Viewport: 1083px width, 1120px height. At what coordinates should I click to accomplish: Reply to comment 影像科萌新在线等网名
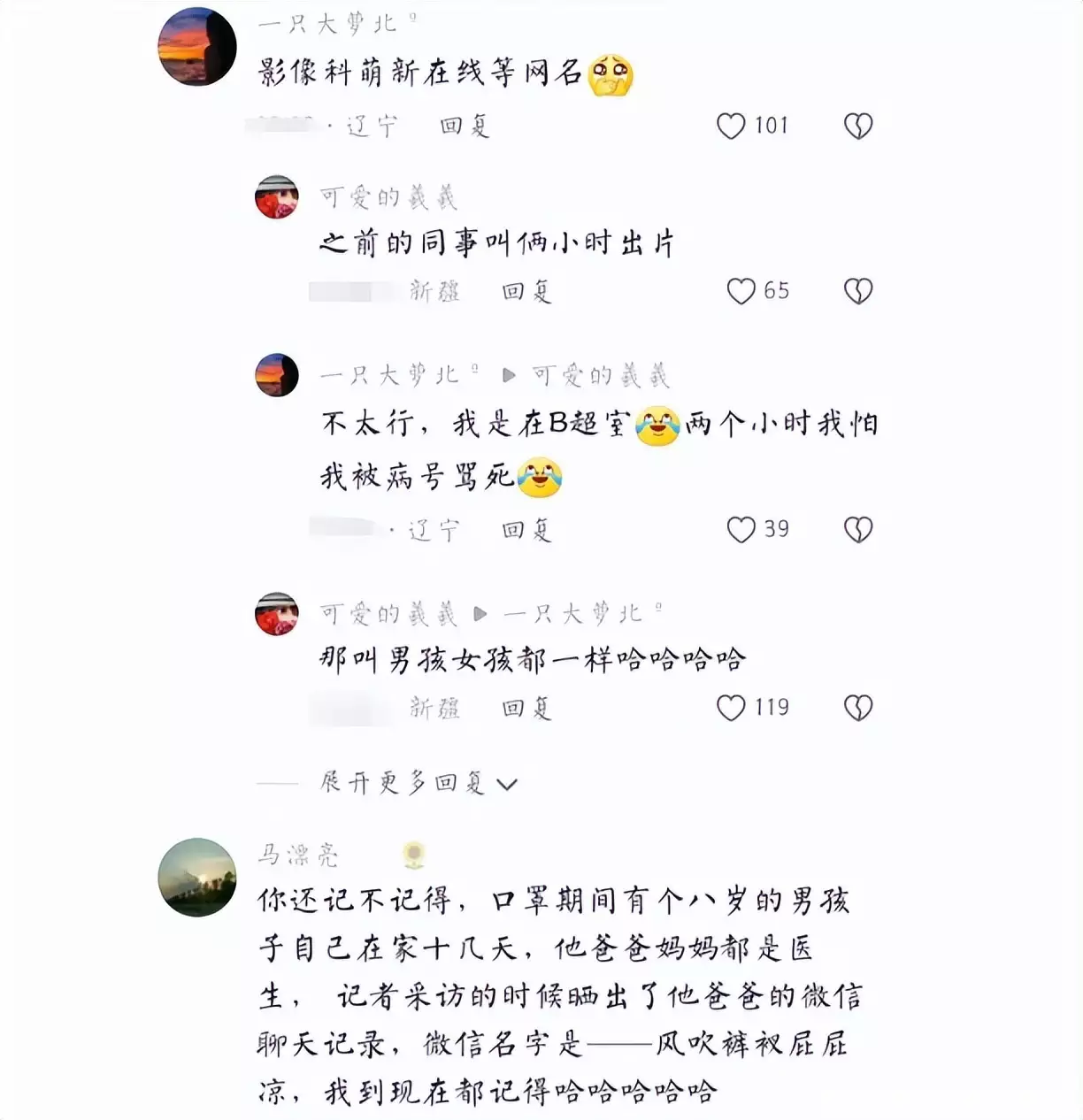(465, 127)
